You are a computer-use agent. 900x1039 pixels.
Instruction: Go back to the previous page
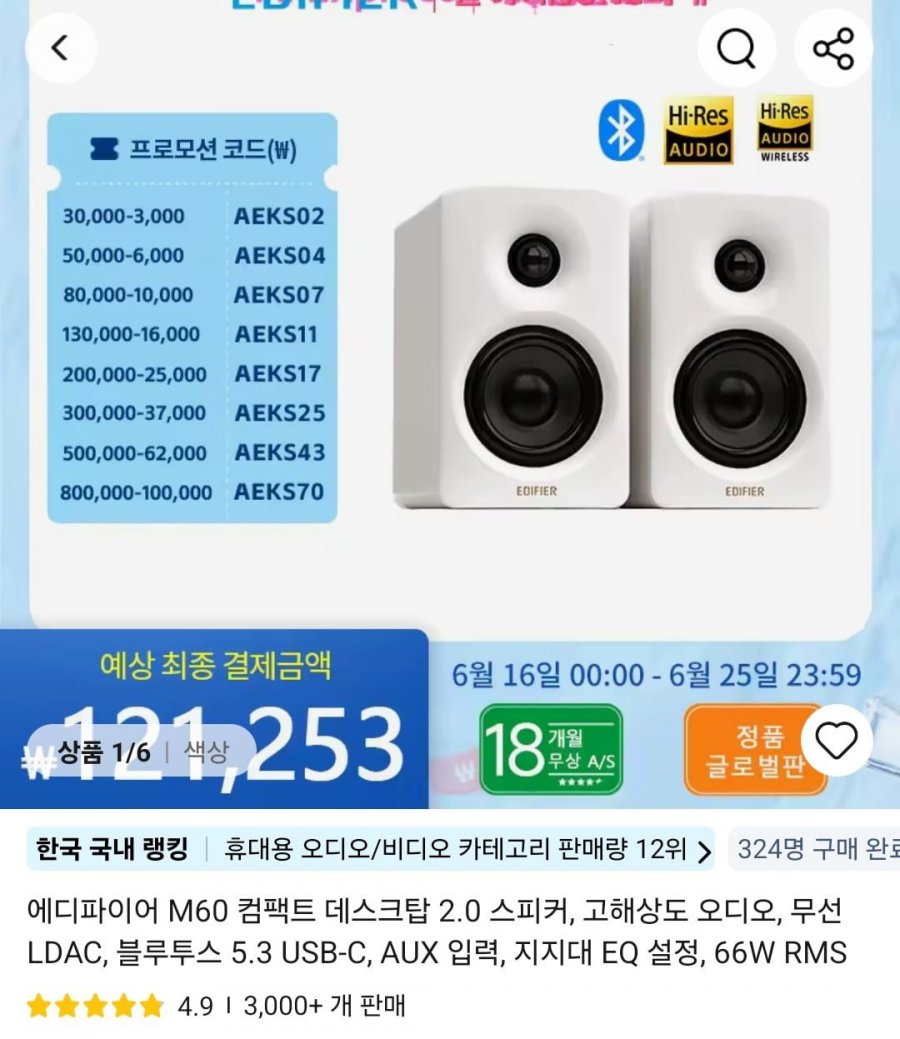coord(60,47)
